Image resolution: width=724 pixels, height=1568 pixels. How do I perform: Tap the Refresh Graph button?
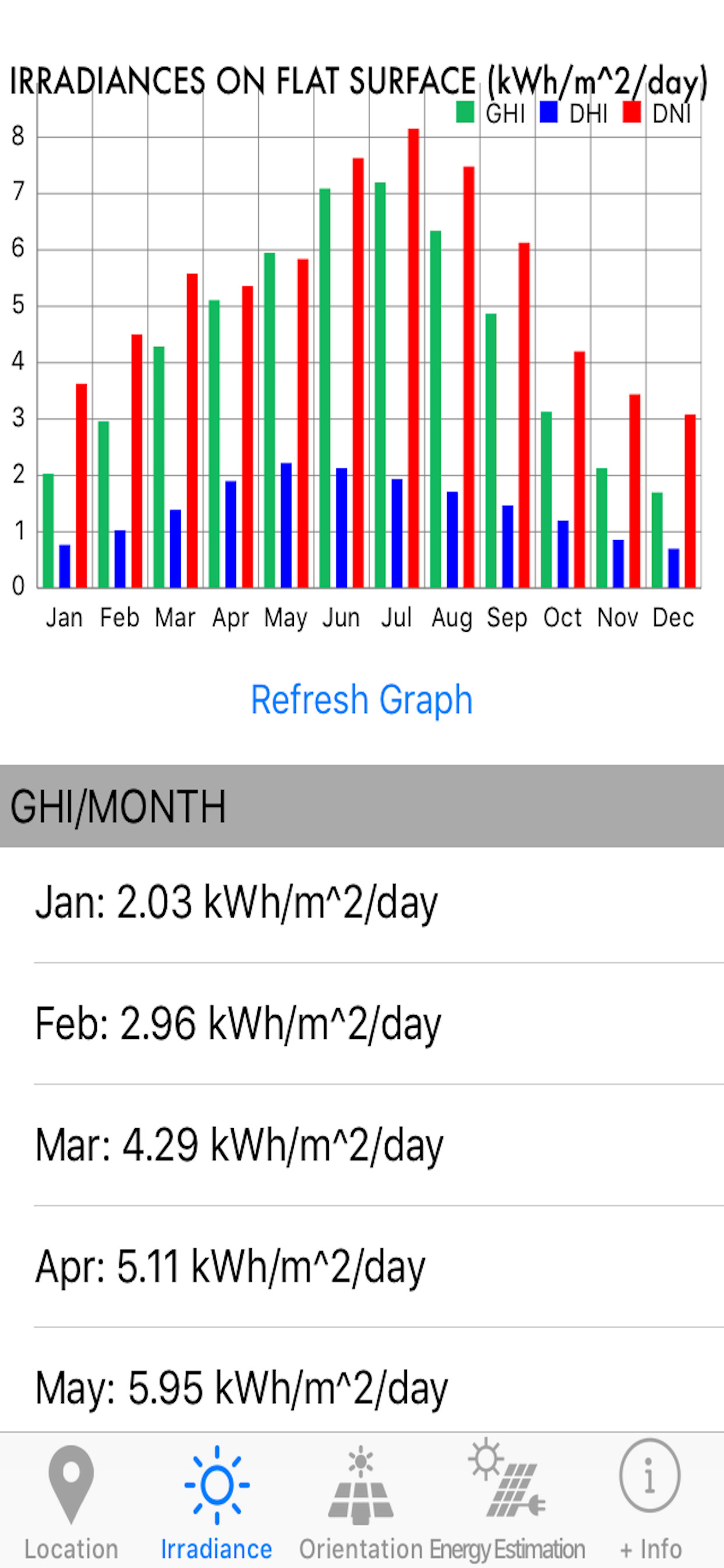click(x=361, y=699)
